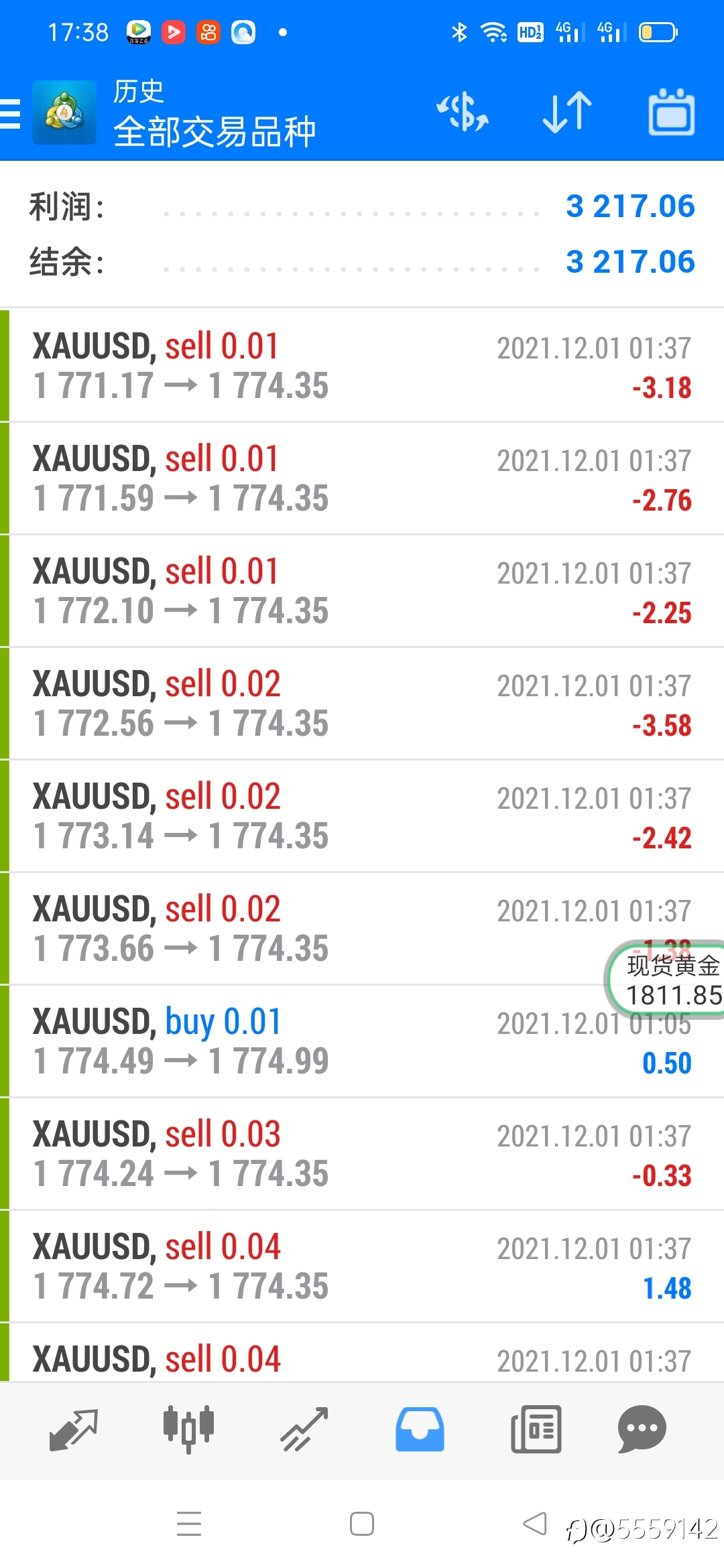Image resolution: width=724 pixels, height=1568 pixels.
Task: Open the symbol filter dollar icon
Action: pos(463,112)
